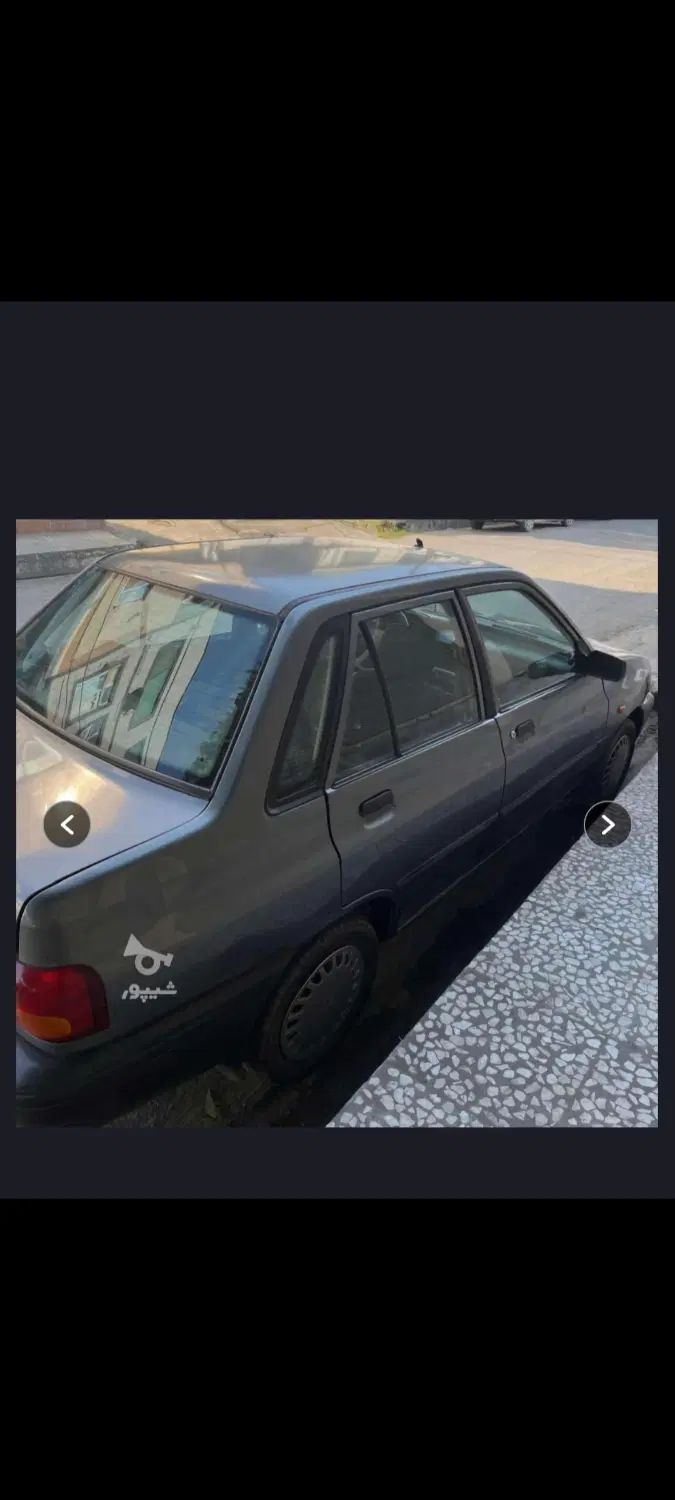Go to the next photo
Image resolution: width=675 pixels, height=1500 pixels.
pyautogui.click(x=607, y=825)
